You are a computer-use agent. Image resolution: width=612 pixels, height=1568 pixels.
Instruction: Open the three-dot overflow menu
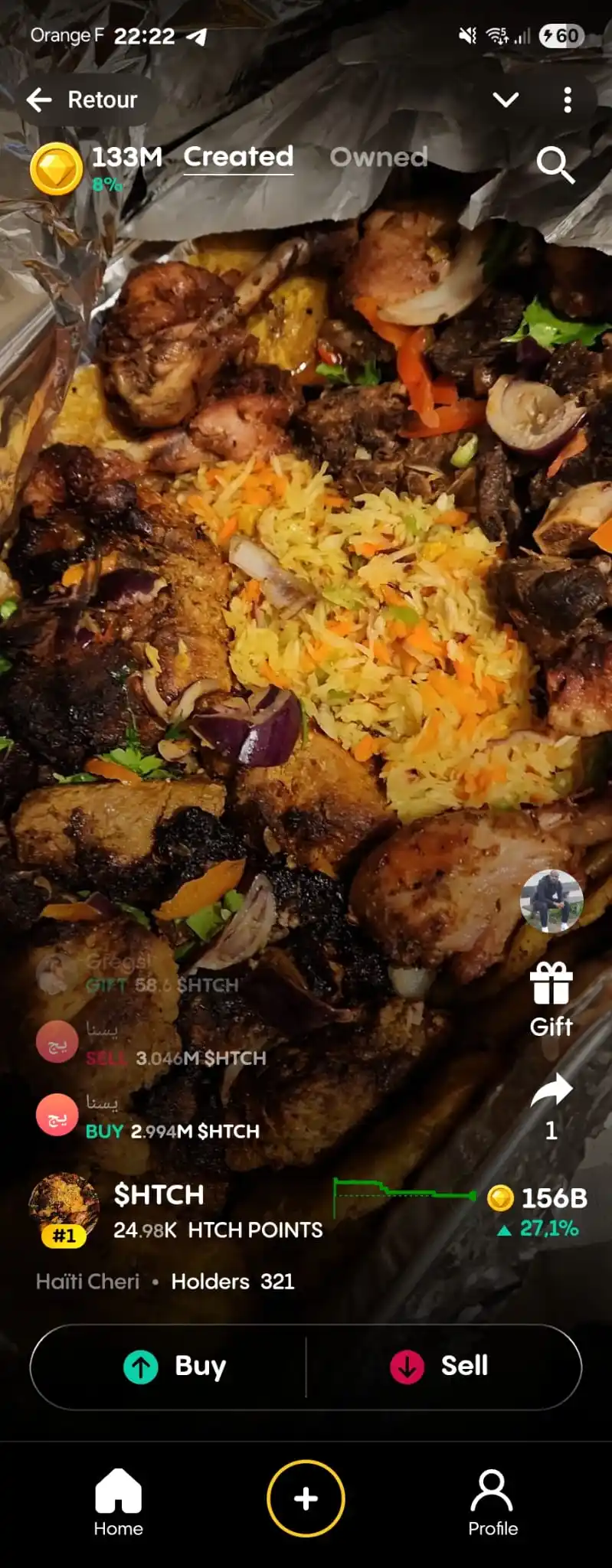coord(567,100)
